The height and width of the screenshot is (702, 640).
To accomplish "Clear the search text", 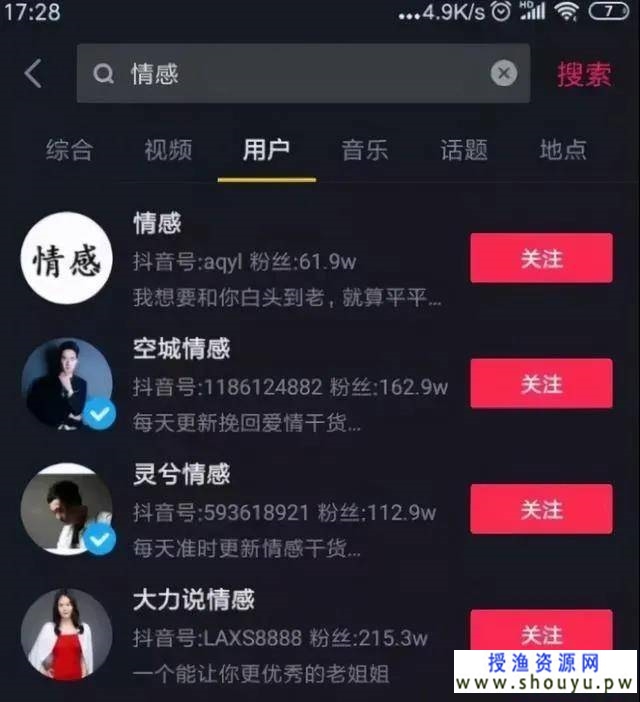I will 504,73.
